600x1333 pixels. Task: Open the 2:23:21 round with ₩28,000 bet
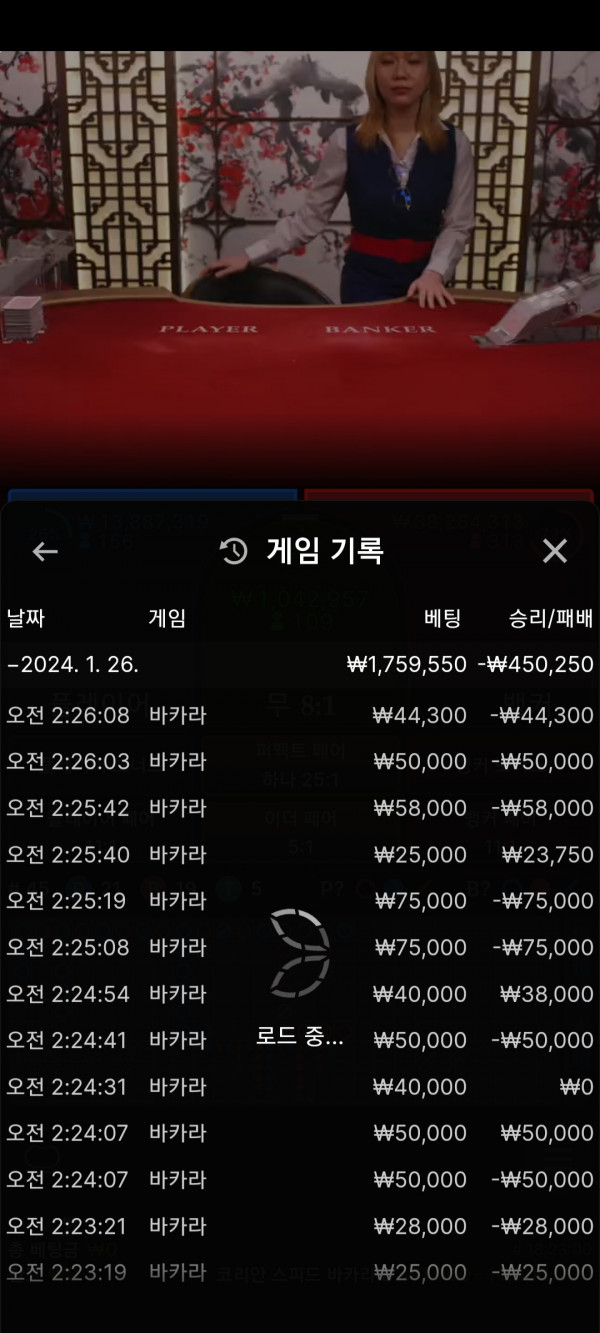click(300, 1226)
